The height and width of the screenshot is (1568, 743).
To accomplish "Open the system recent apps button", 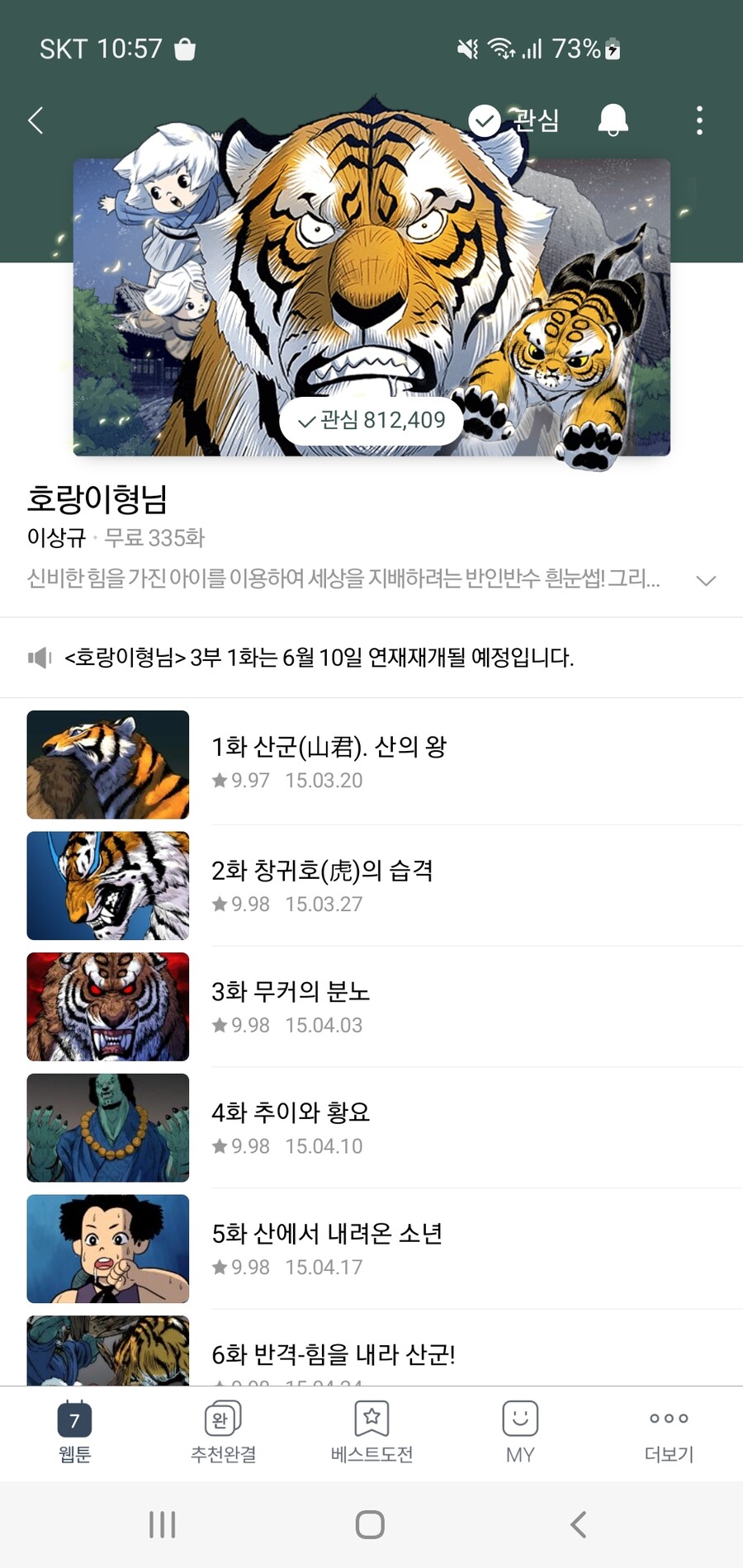I will [163, 1524].
